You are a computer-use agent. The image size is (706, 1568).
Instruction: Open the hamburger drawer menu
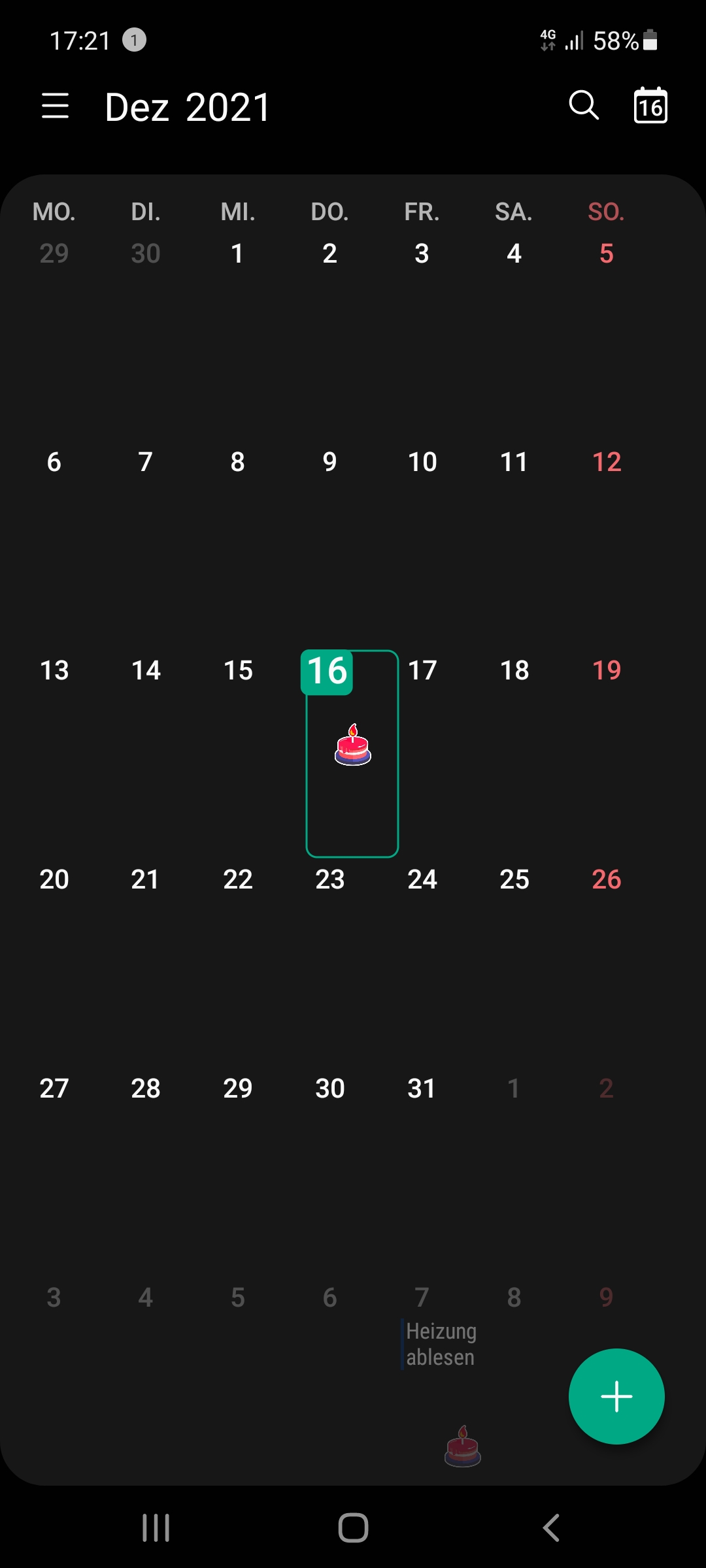tap(56, 106)
